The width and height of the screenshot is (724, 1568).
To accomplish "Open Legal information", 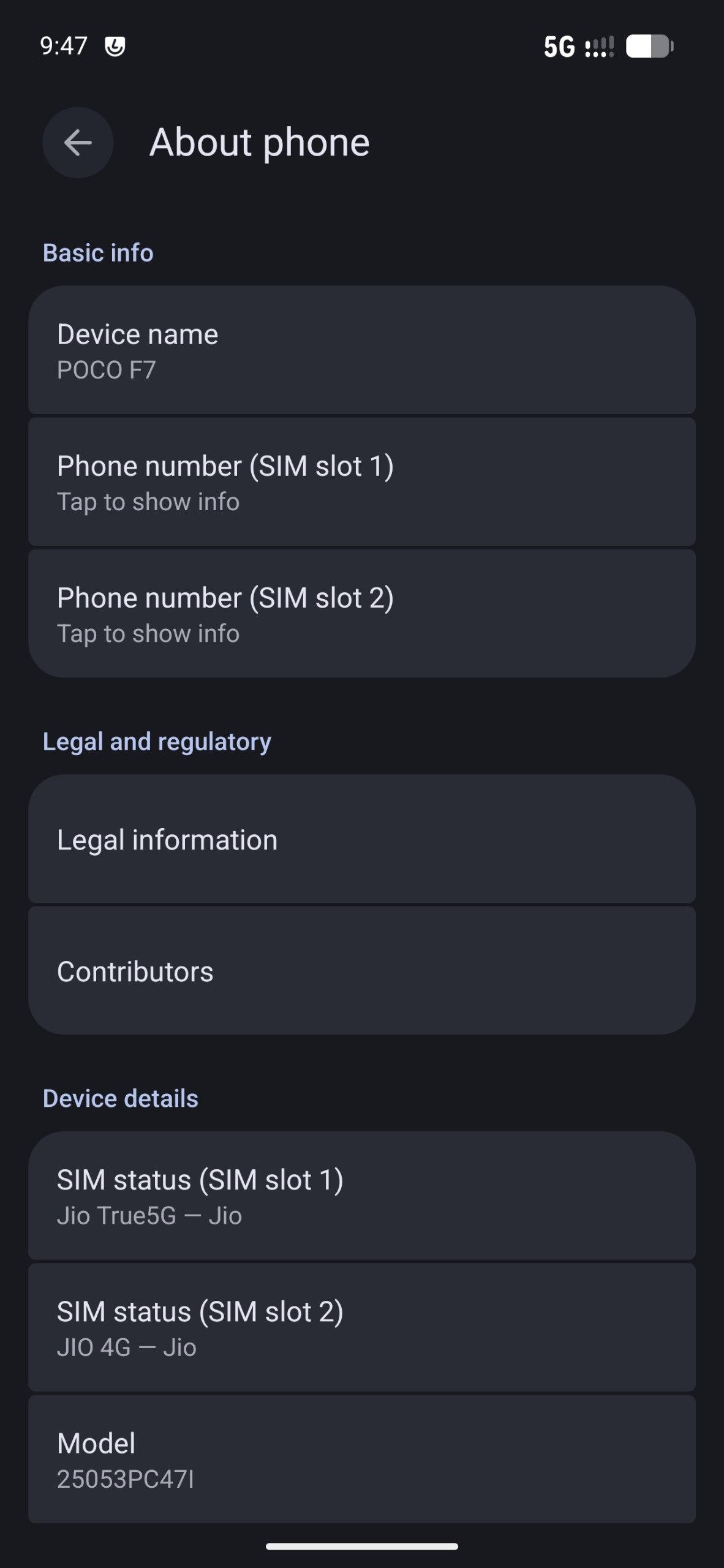I will coord(361,840).
